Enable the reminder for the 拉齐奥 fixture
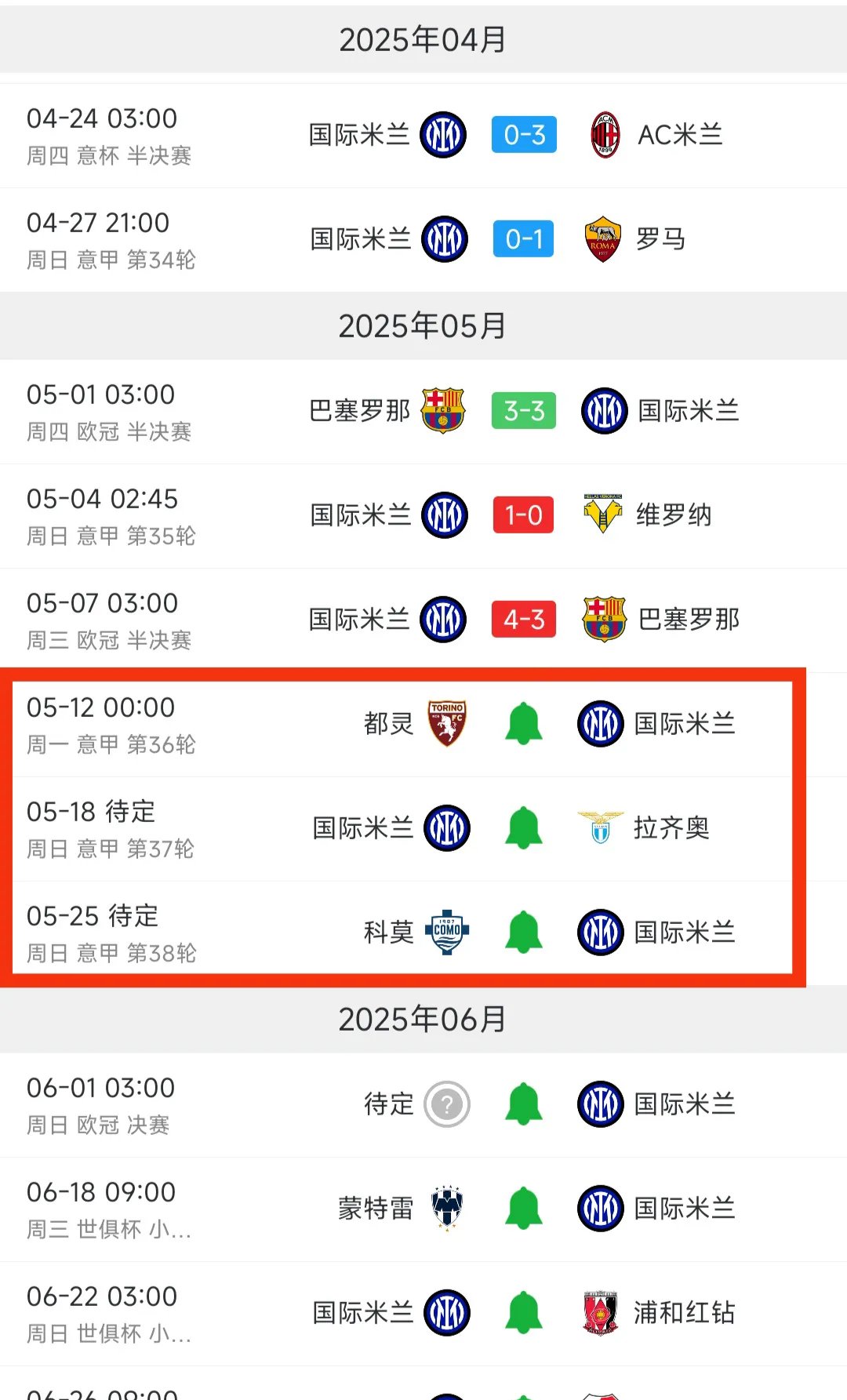This screenshot has width=847, height=1400. [523, 827]
